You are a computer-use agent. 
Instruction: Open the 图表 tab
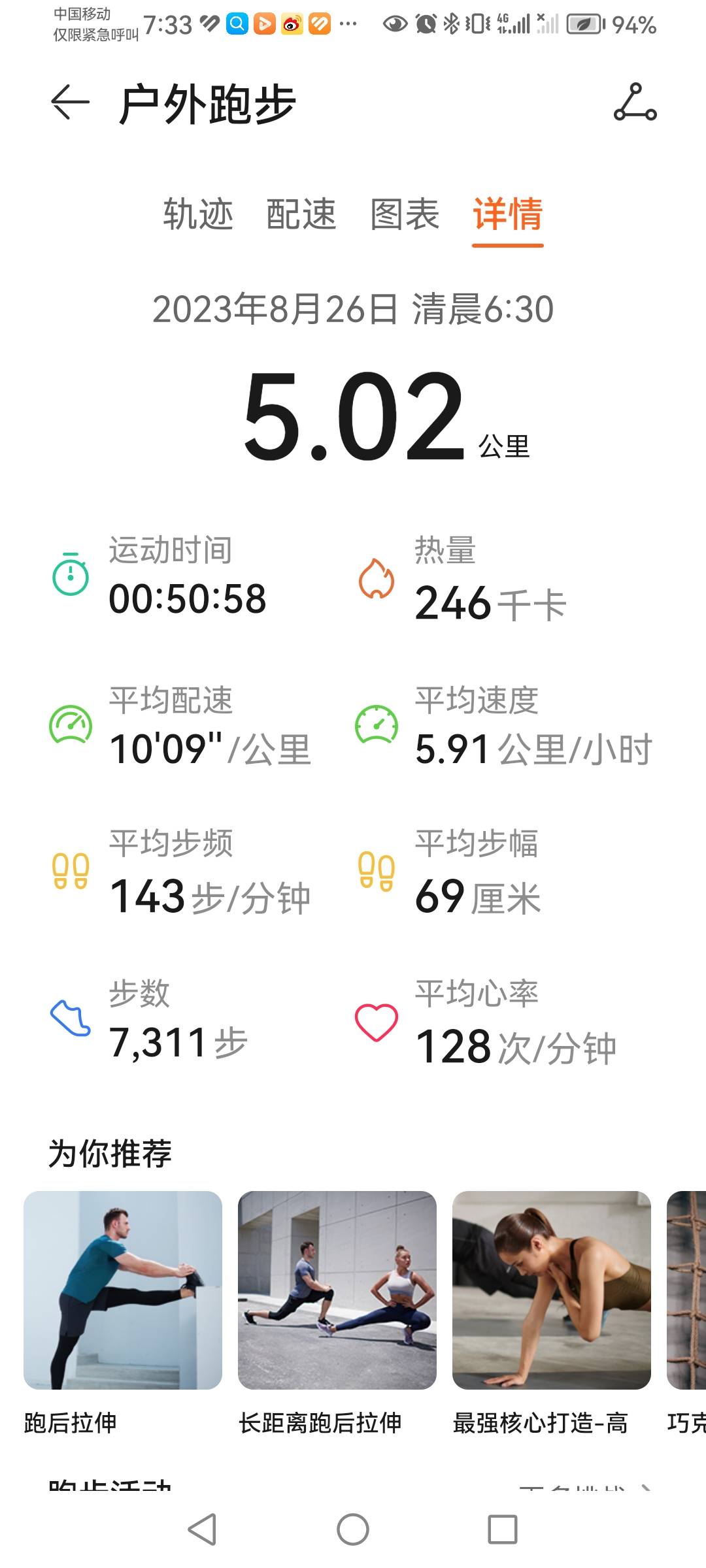point(403,214)
